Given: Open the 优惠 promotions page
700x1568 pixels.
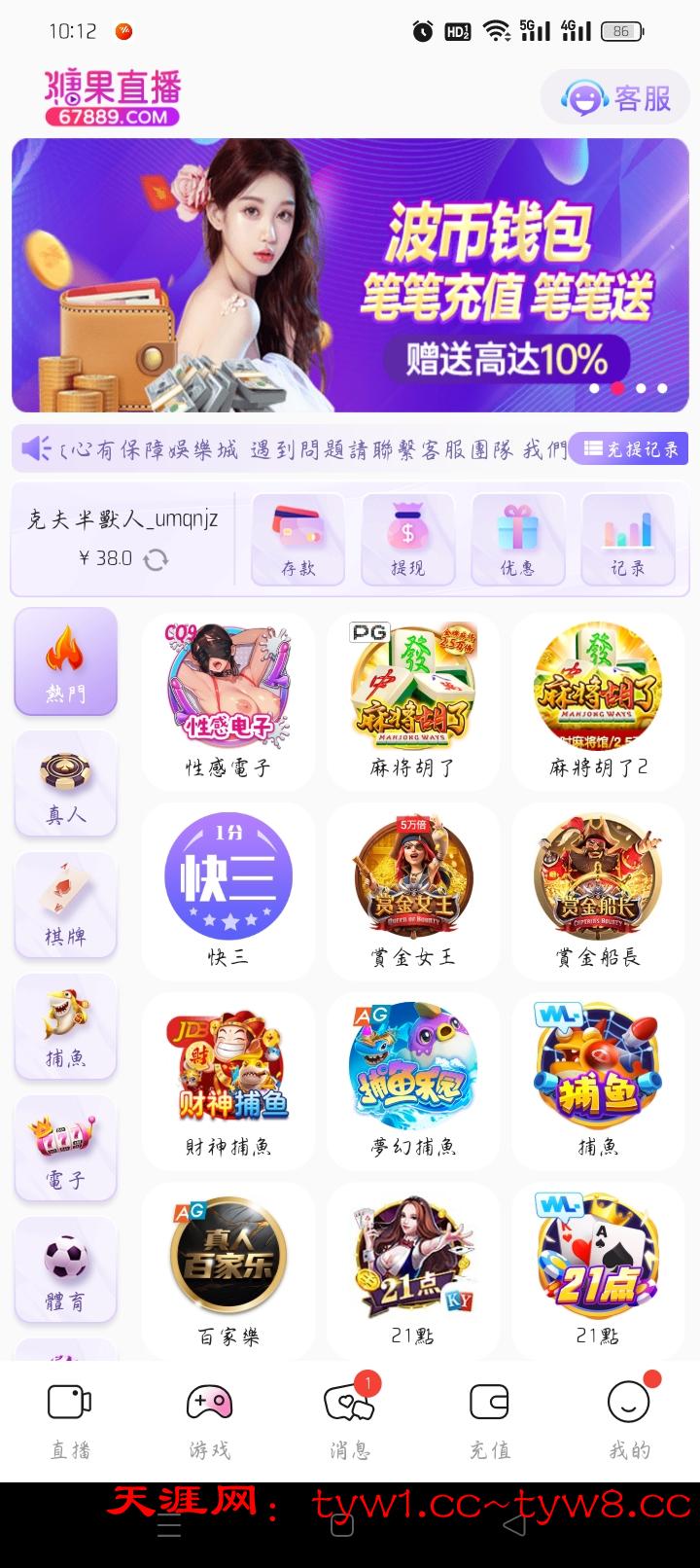Looking at the screenshot, I should (x=517, y=540).
